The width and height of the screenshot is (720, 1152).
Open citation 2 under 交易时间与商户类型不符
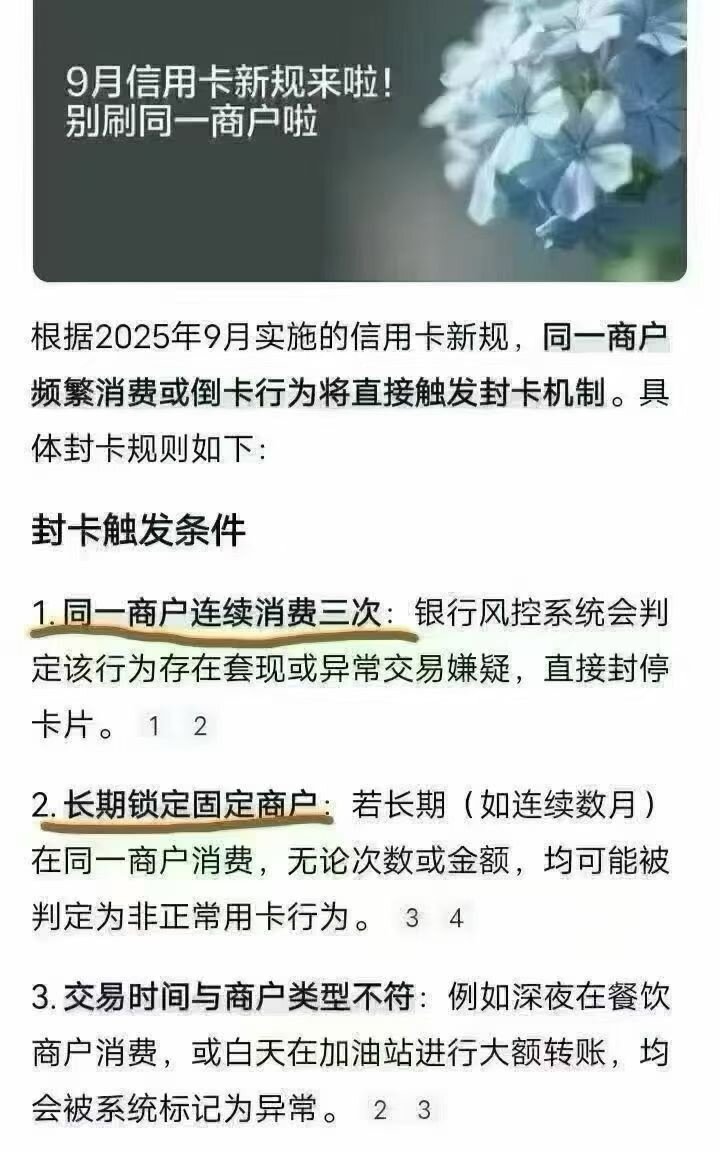(x=380, y=1109)
